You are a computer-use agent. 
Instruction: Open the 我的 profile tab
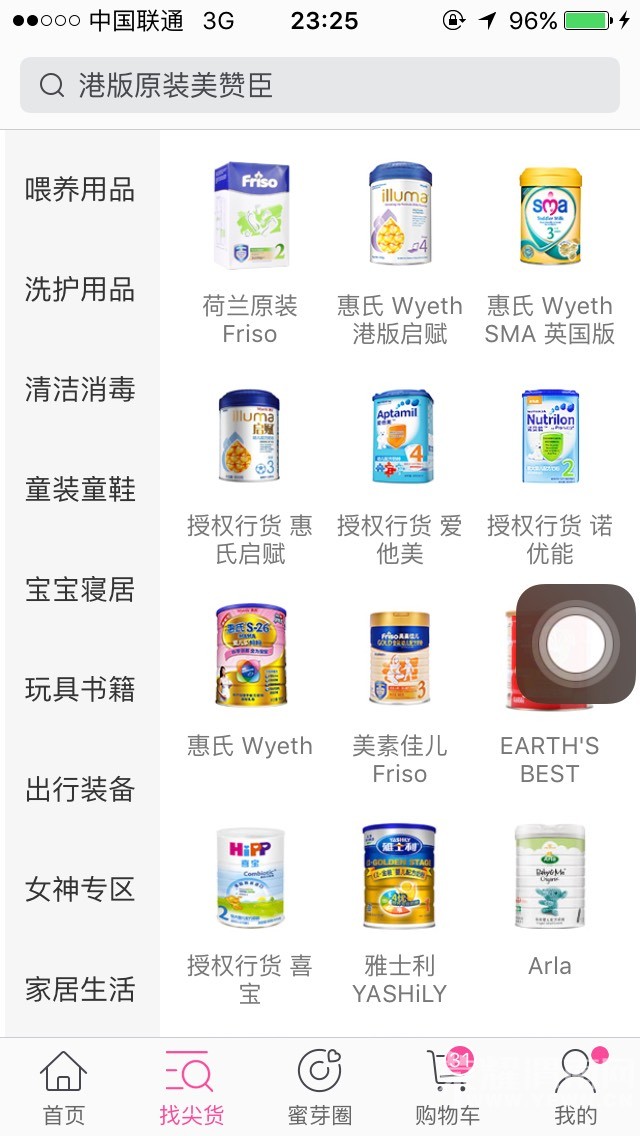click(576, 1088)
